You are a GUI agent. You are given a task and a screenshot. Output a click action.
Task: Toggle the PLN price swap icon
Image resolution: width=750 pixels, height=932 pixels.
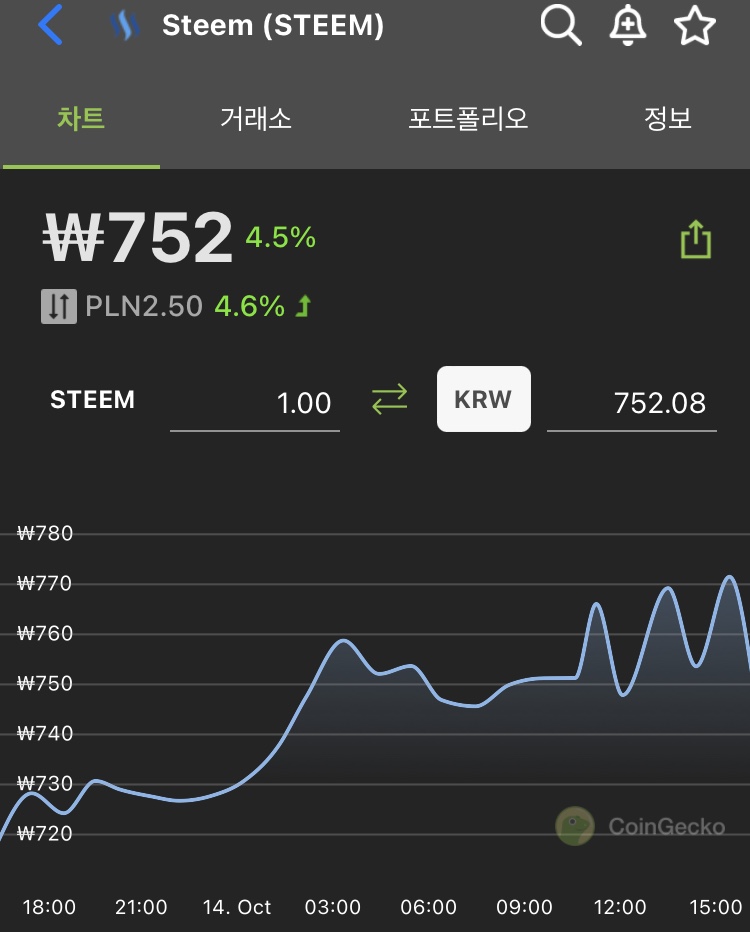pos(59,306)
